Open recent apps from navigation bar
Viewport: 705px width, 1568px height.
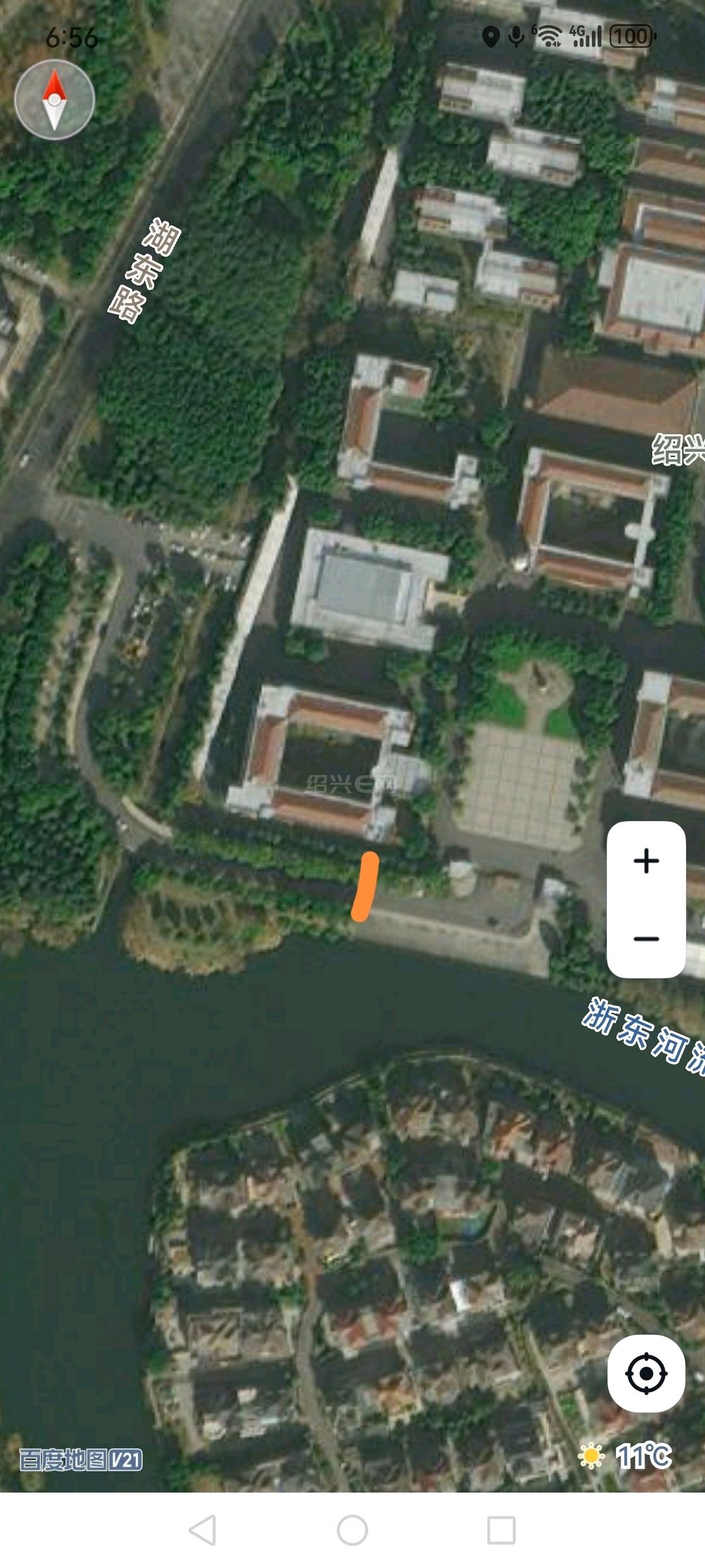coord(501,1530)
